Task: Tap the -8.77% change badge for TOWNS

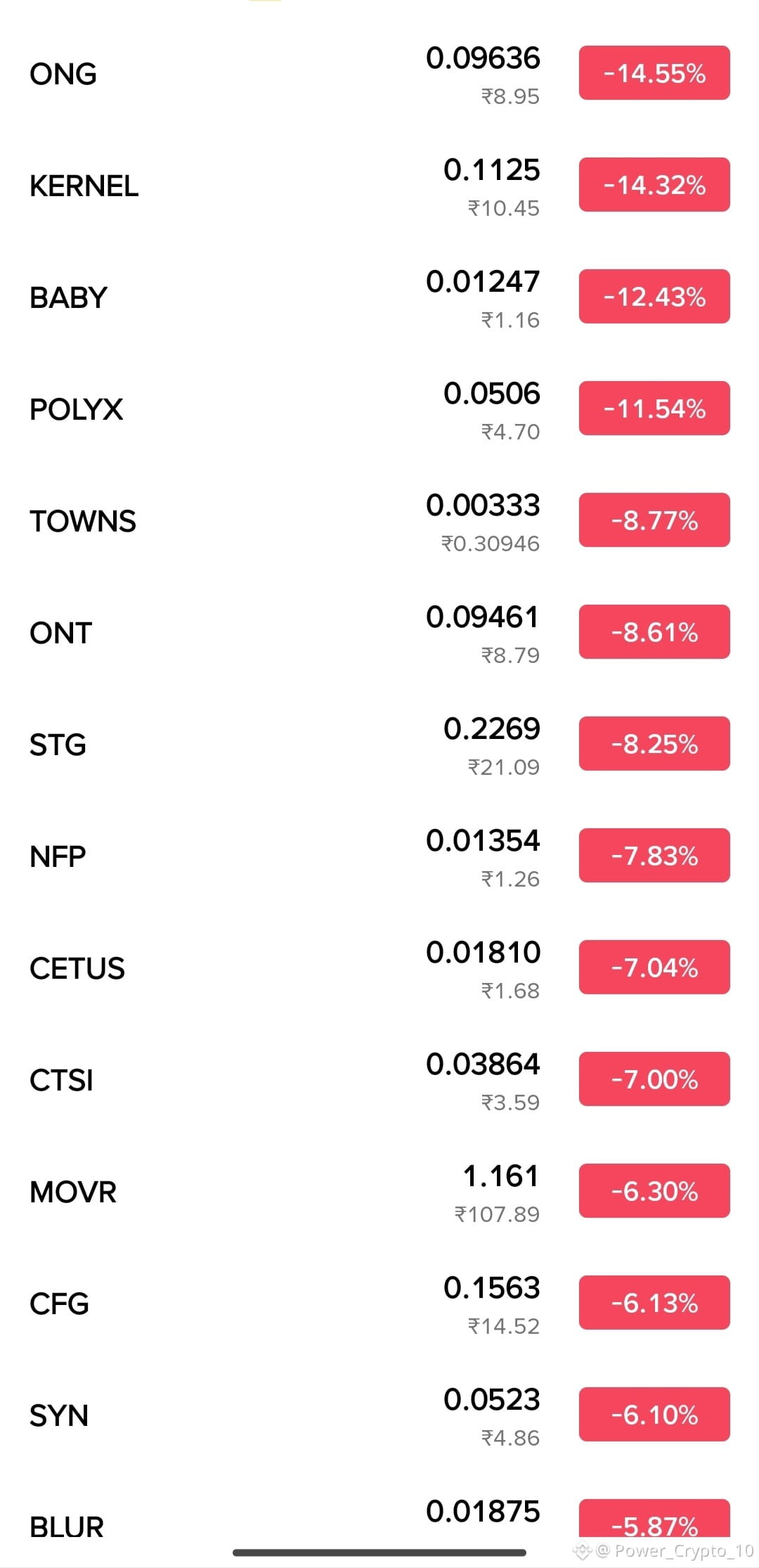Action: click(654, 520)
